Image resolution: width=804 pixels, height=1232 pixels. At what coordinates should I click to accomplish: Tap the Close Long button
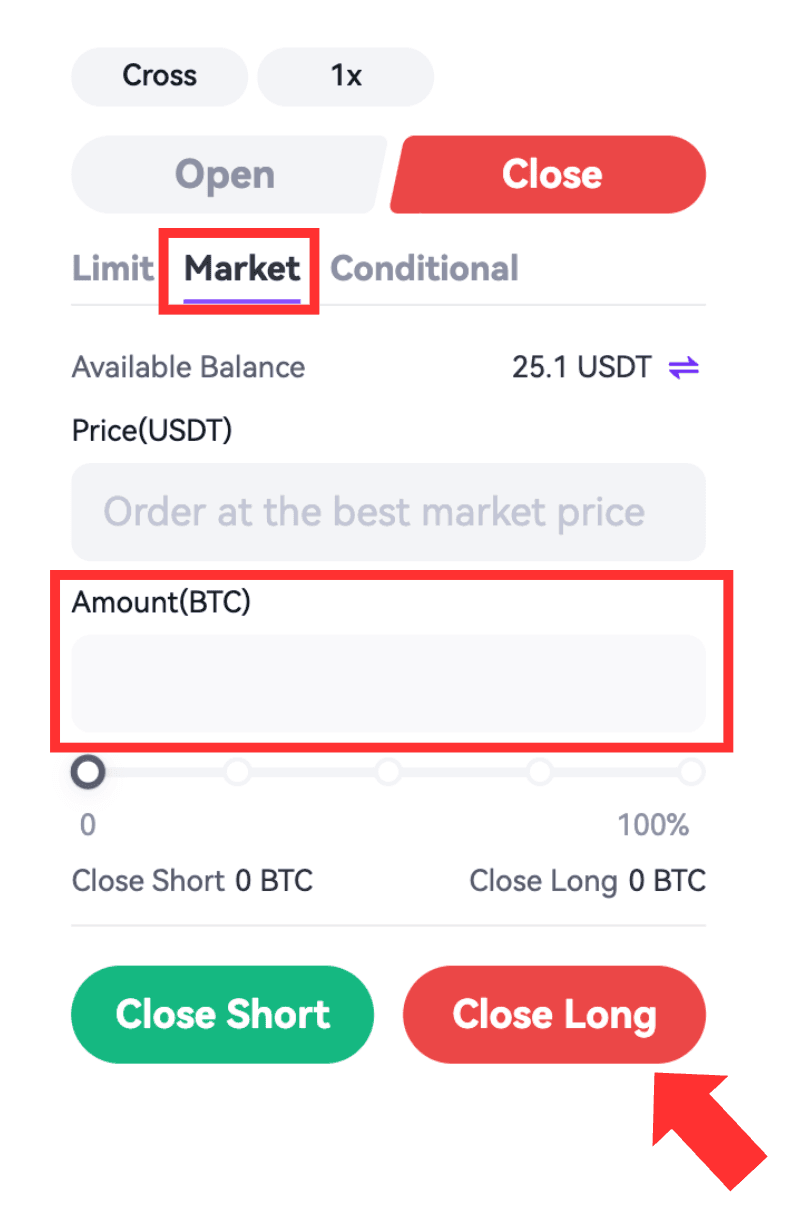point(554,1014)
